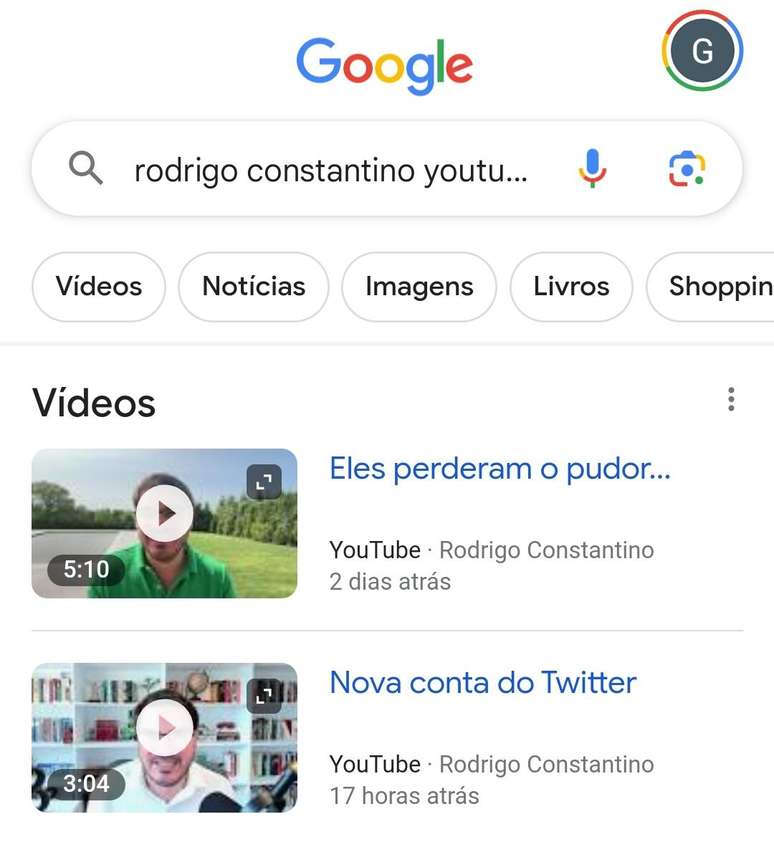The height and width of the screenshot is (842, 774).
Task: Open the Vídeos section overflow menu
Action: click(731, 400)
